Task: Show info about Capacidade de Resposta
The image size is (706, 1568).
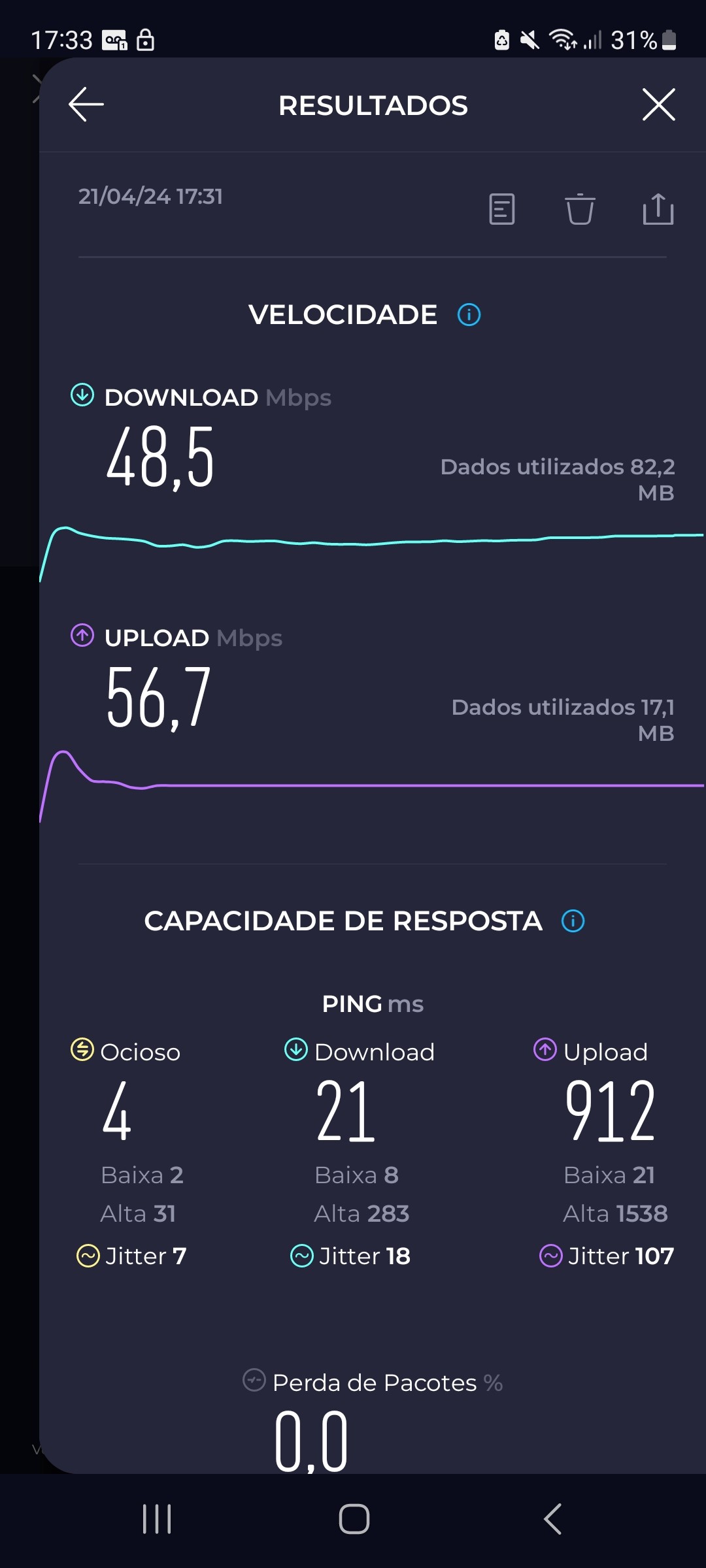Action: [573, 921]
